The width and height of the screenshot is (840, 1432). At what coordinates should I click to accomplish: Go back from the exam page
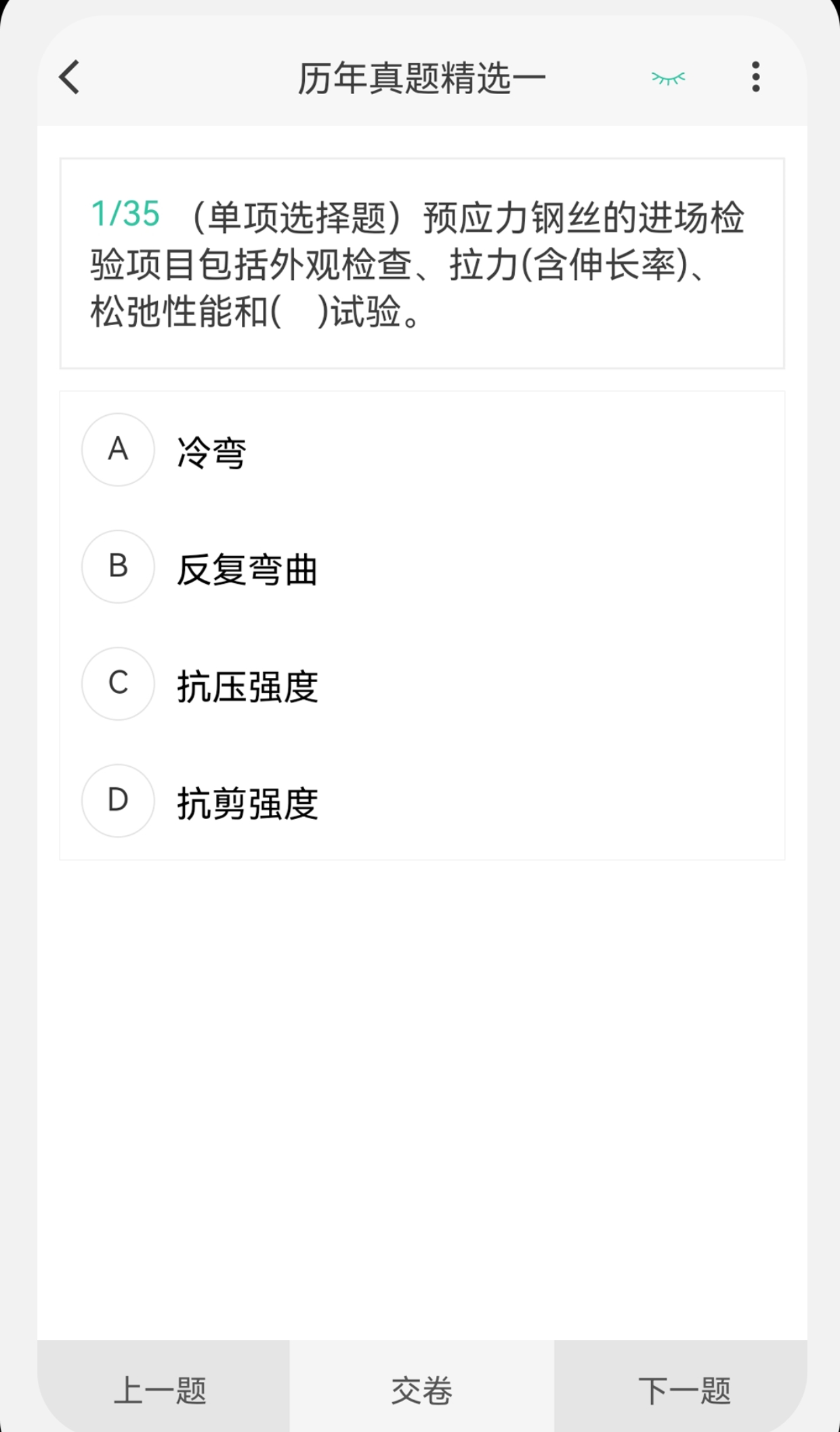tap(70, 77)
